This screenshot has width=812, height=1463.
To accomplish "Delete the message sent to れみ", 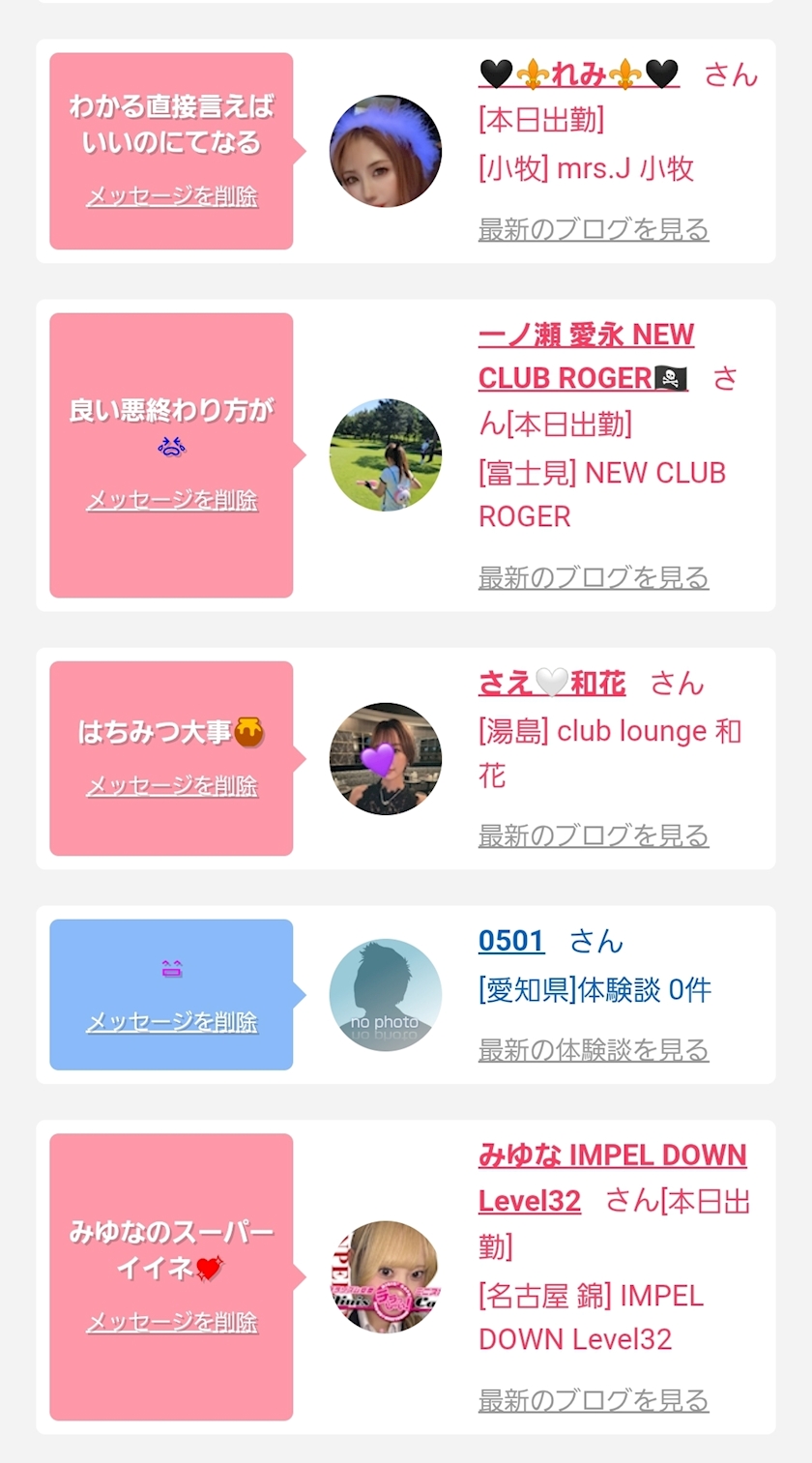I will click(x=172, y=196).
